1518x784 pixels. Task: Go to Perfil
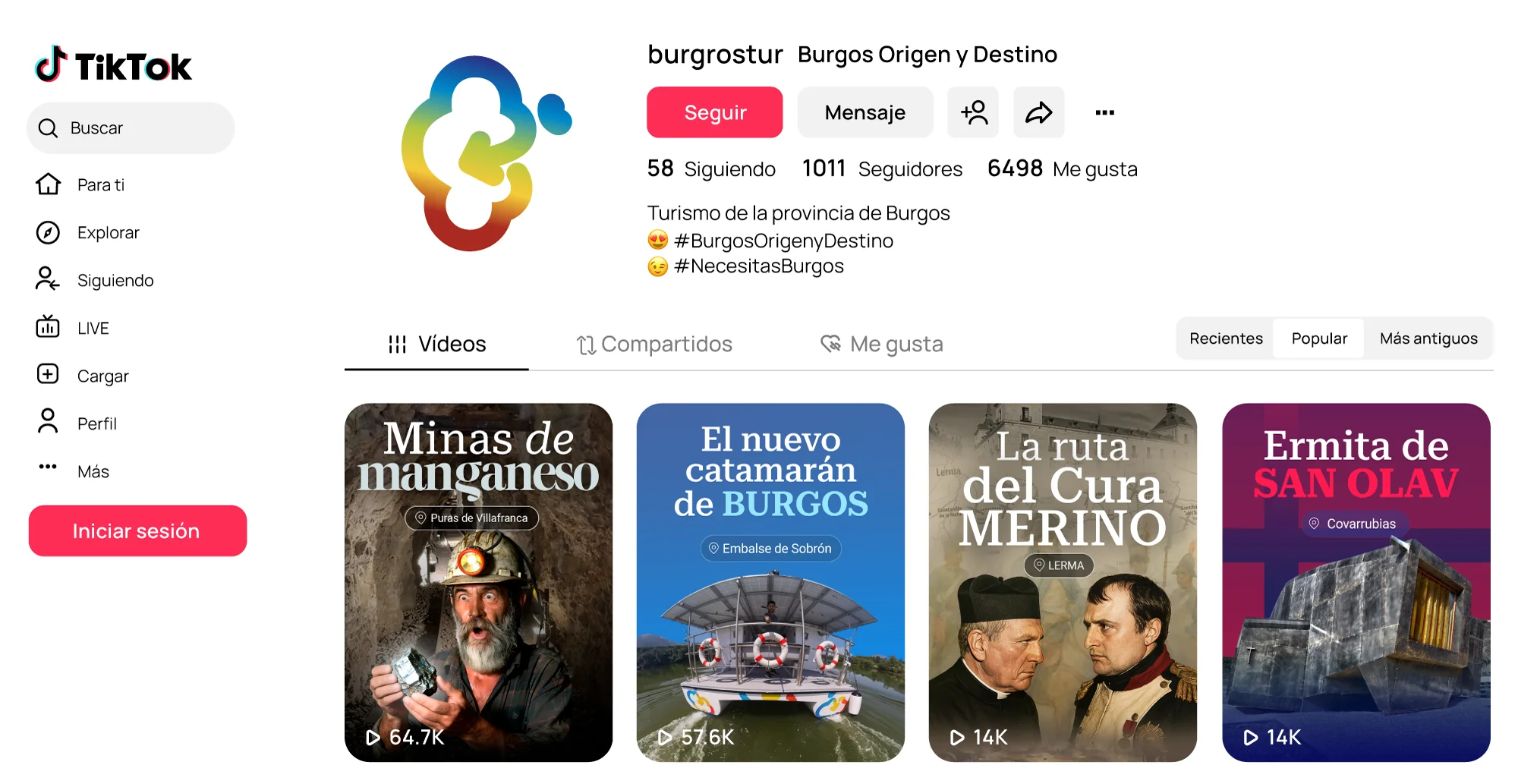96,423
